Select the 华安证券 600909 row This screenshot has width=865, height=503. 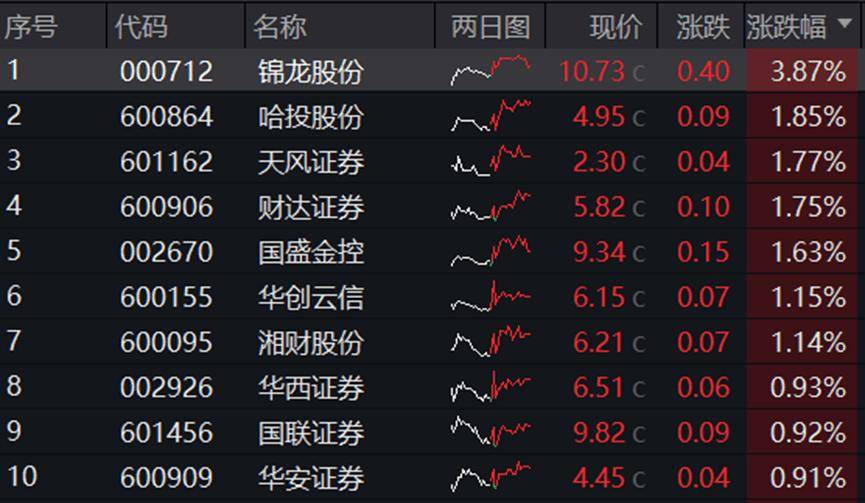point(310,478)
